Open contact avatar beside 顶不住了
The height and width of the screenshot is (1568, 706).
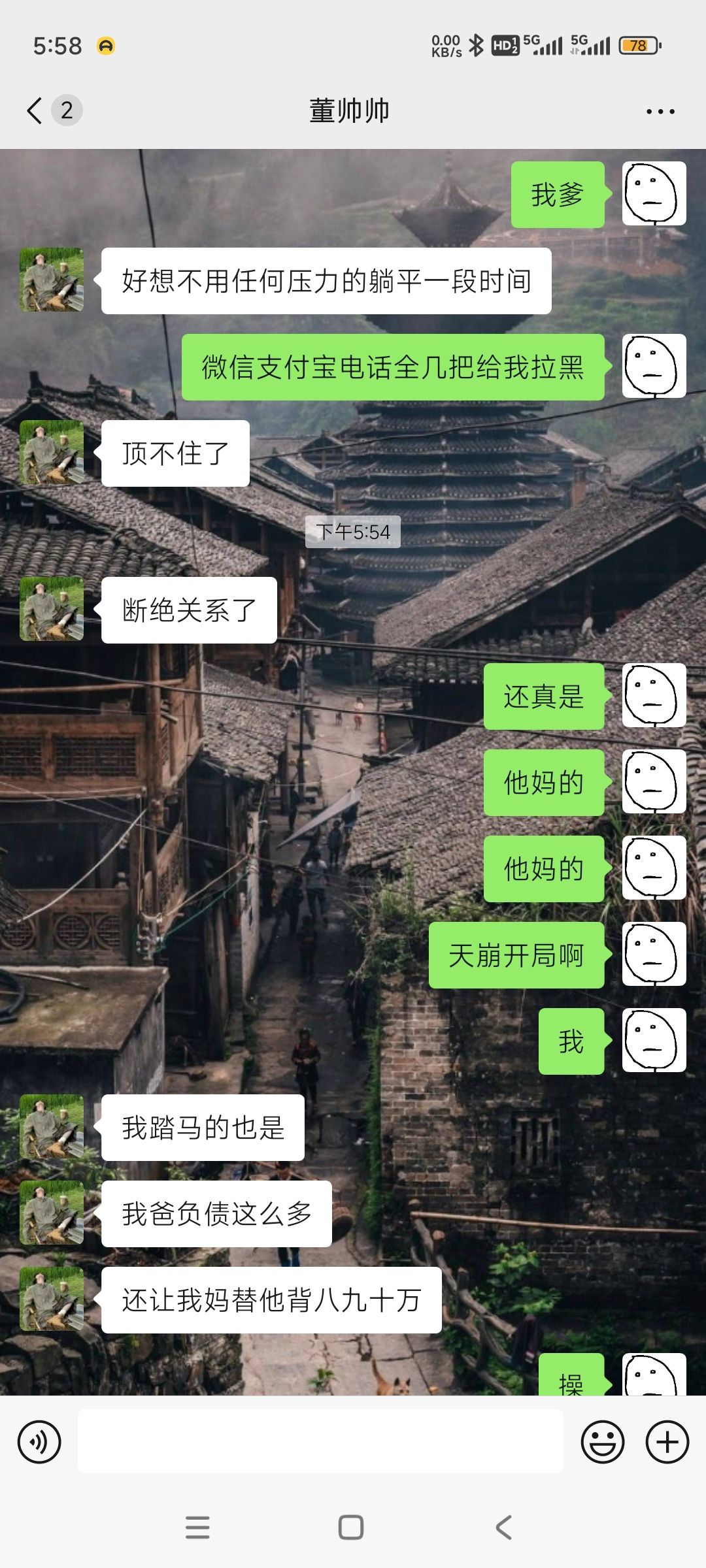52,452
